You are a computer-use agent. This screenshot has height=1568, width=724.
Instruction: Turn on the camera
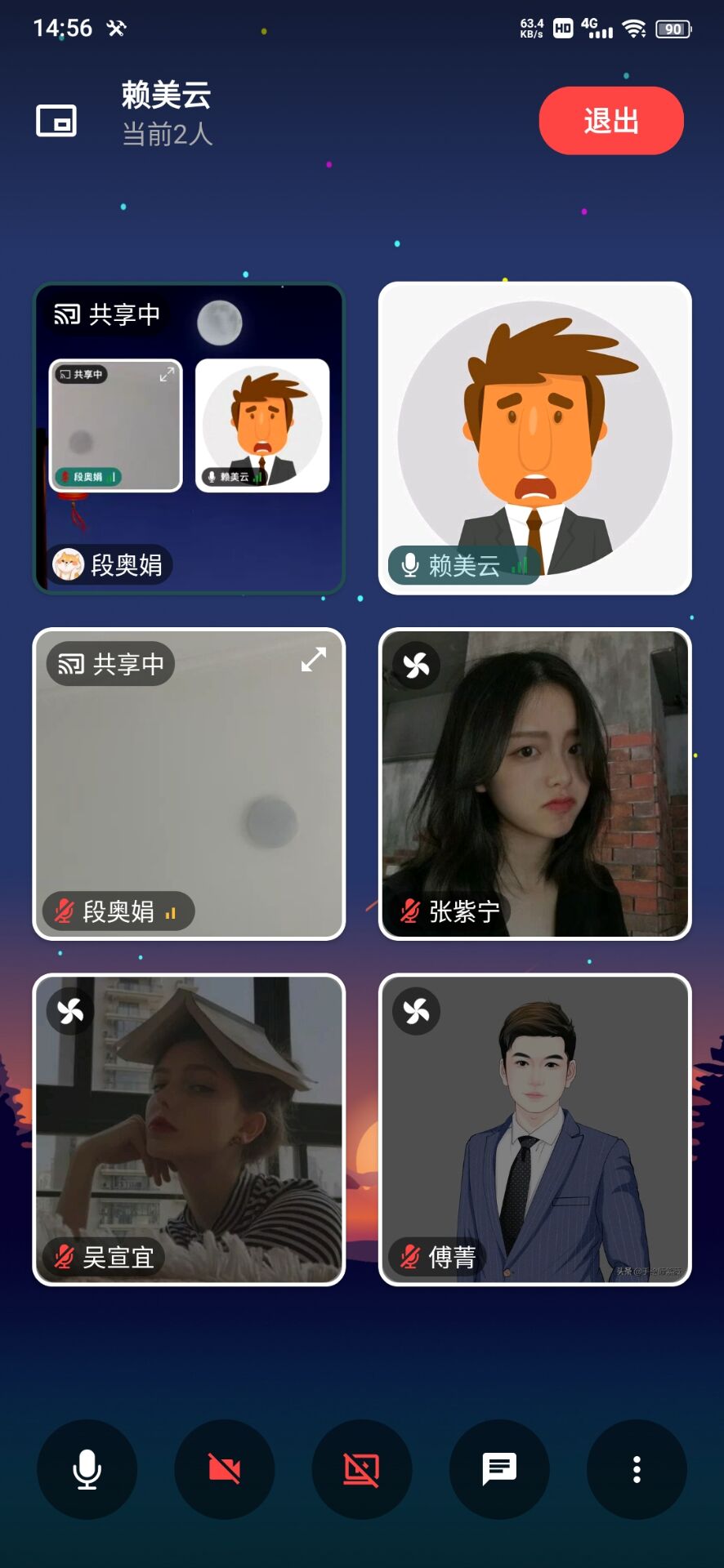click(x=224, y=1469)
